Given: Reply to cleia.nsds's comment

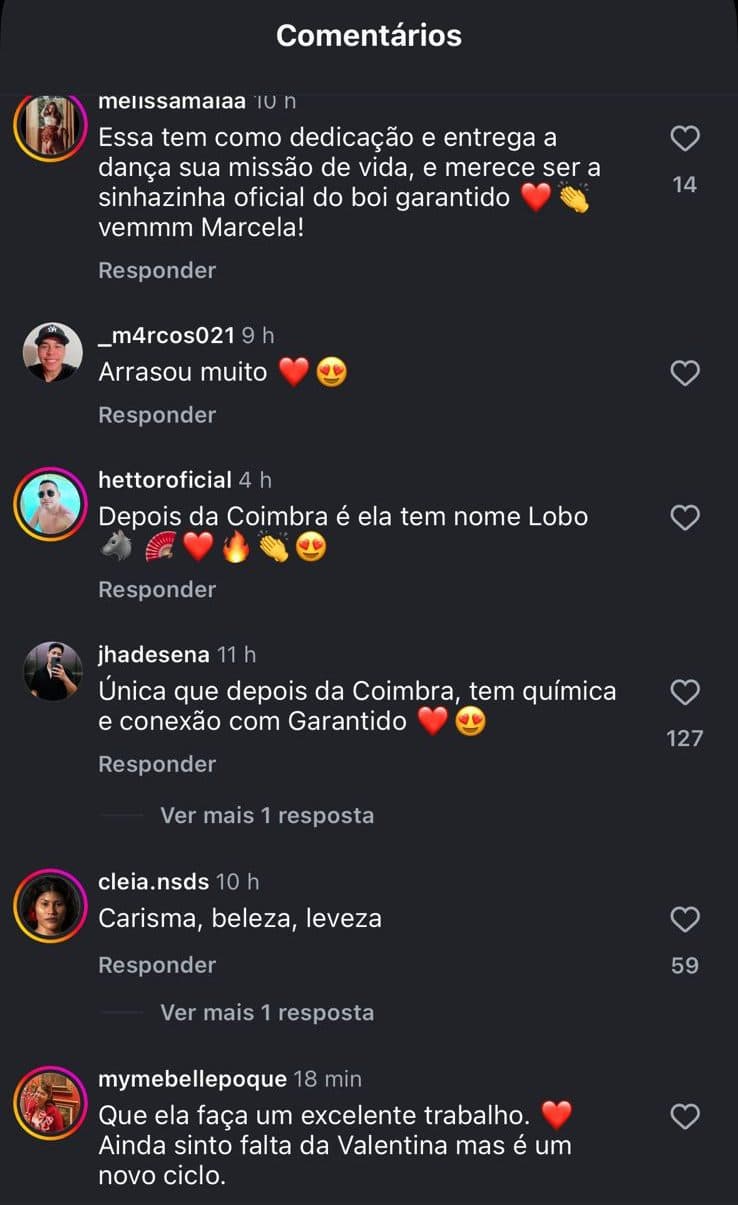Looking at the screenshot, I should (x=157, y=965).
